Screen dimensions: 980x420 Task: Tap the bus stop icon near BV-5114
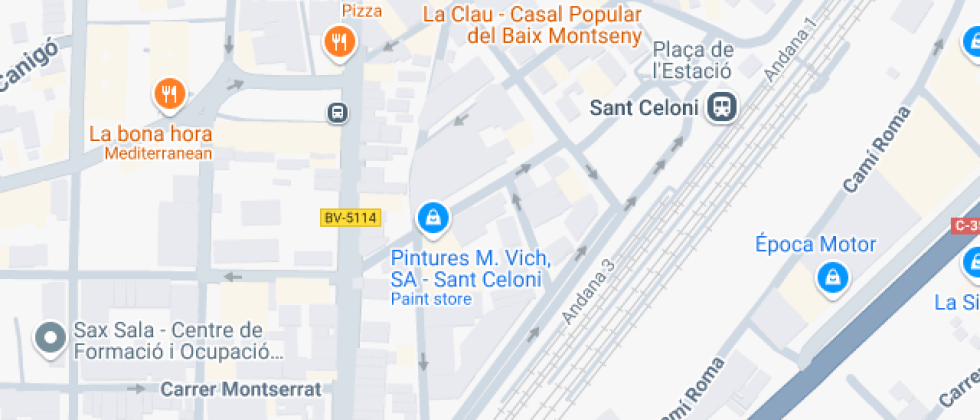click(338, 112)
